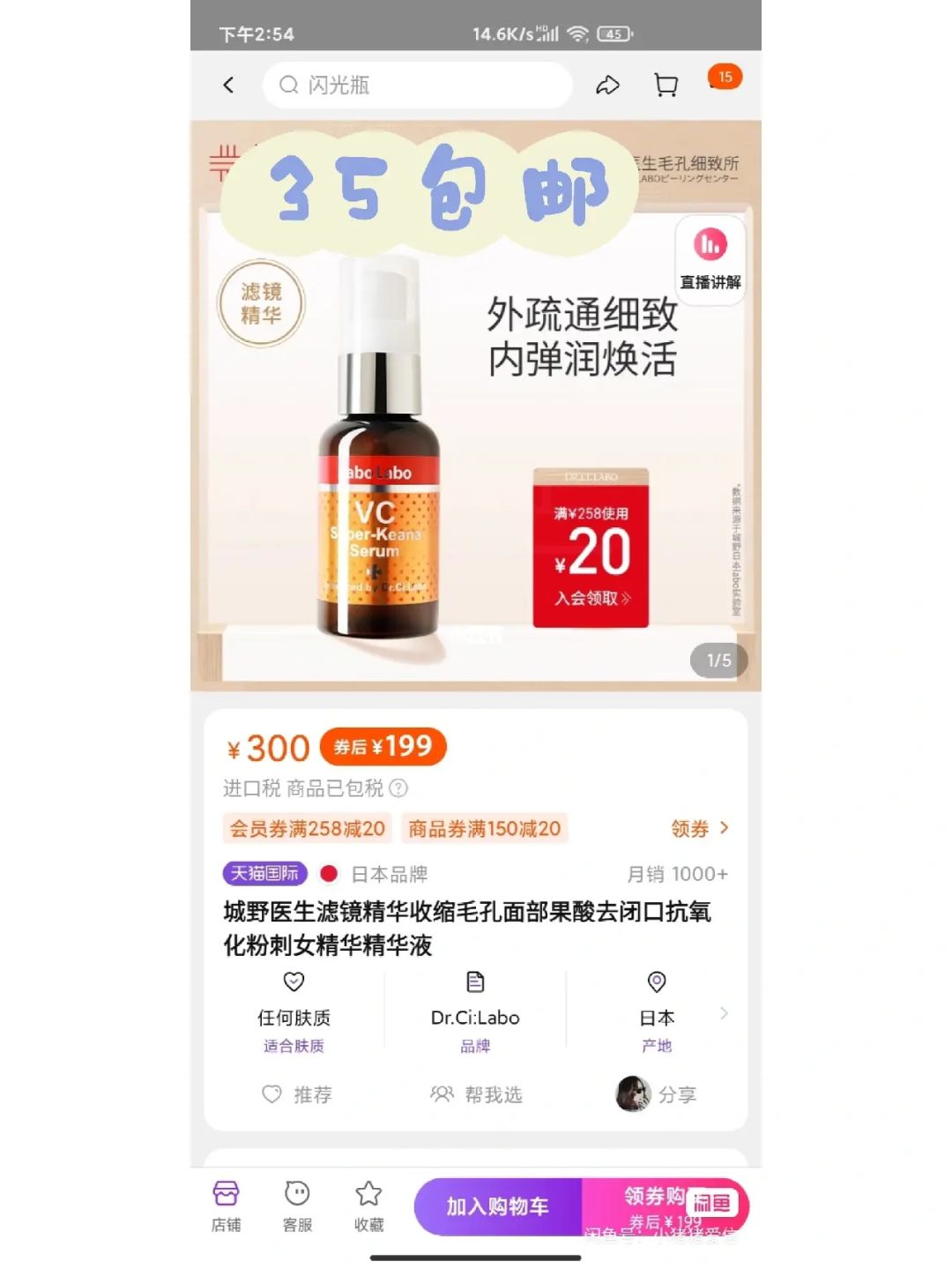View import tax info question mark

[x=398, y=788]
